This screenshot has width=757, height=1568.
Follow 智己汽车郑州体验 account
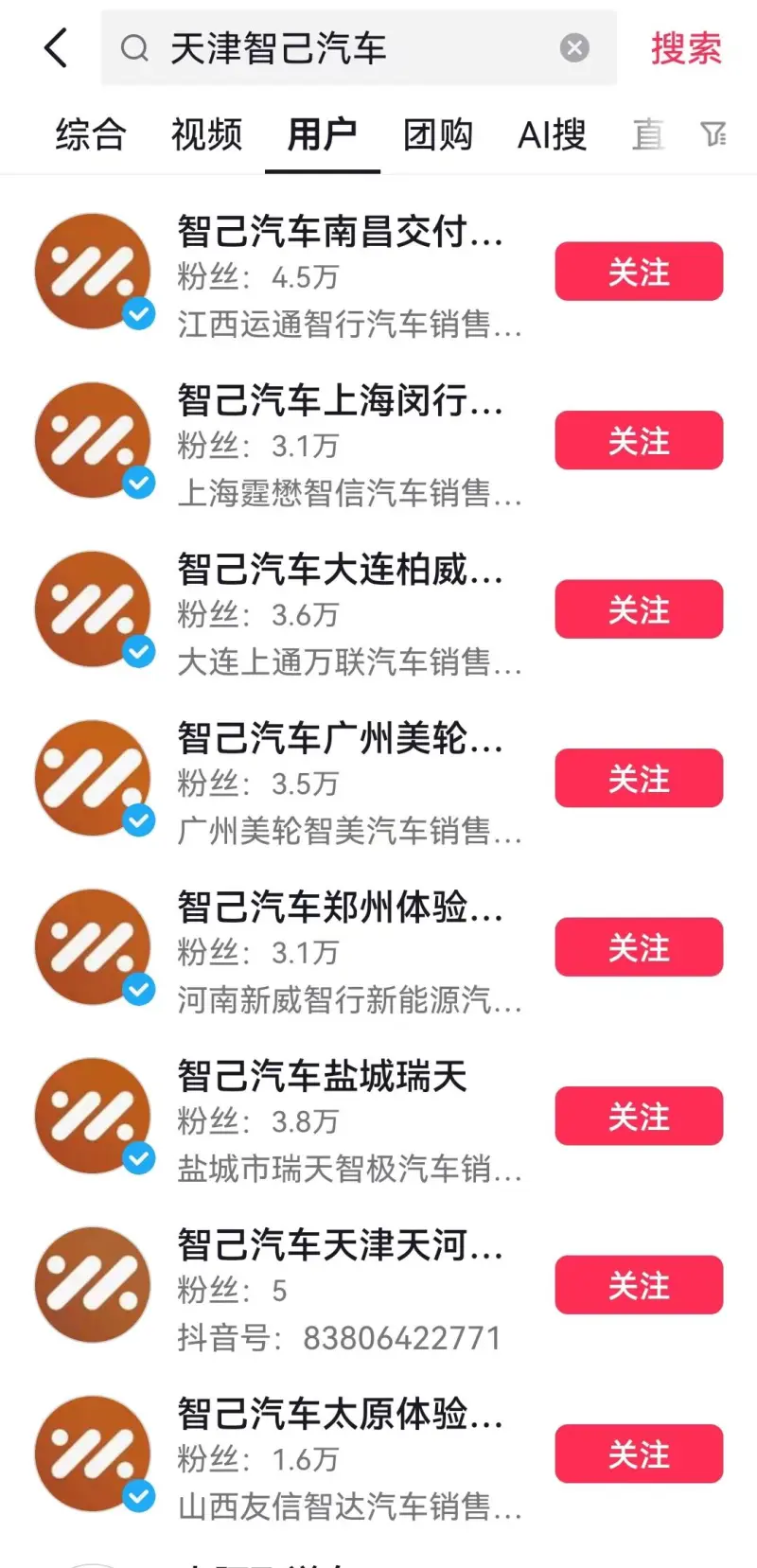tap(639, 947)
